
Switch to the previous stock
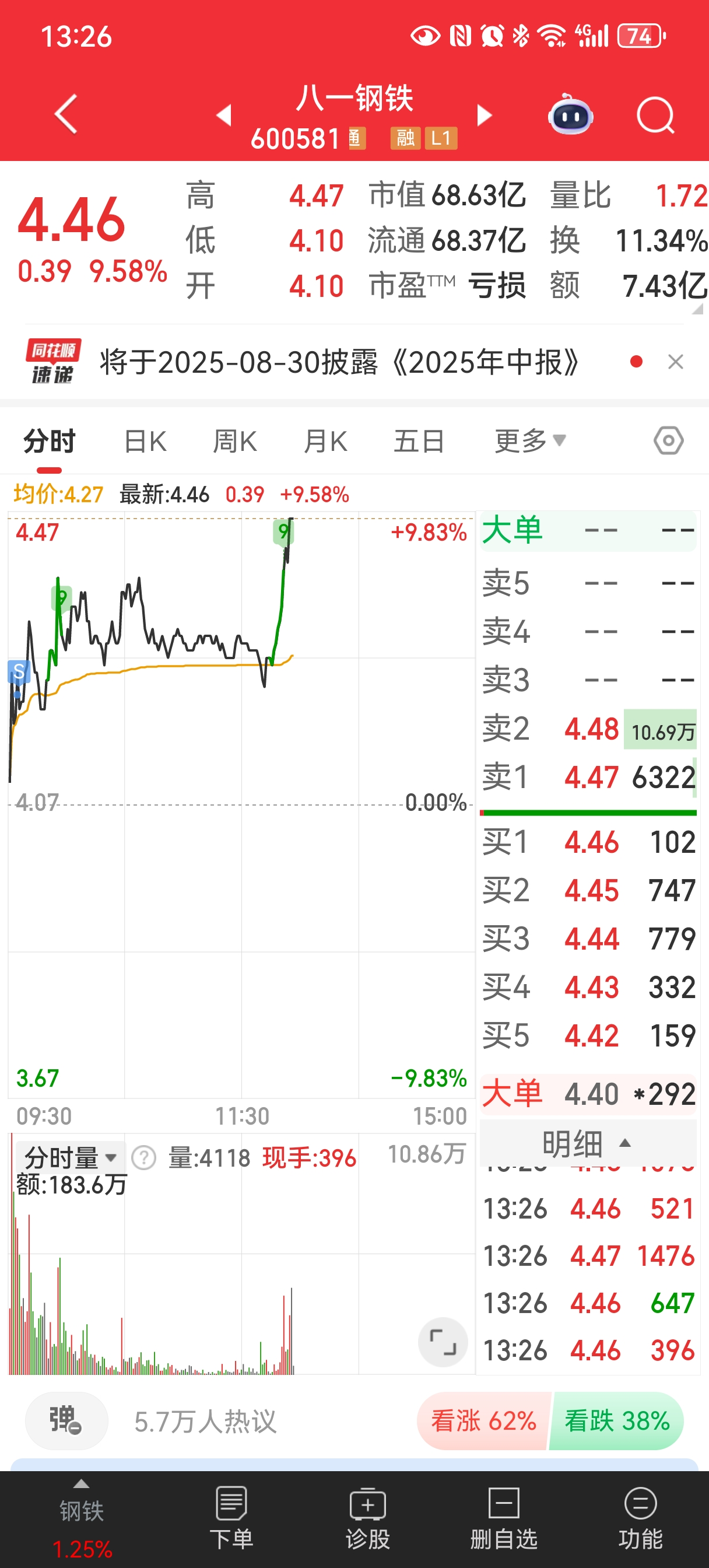(x=224, y=114)
